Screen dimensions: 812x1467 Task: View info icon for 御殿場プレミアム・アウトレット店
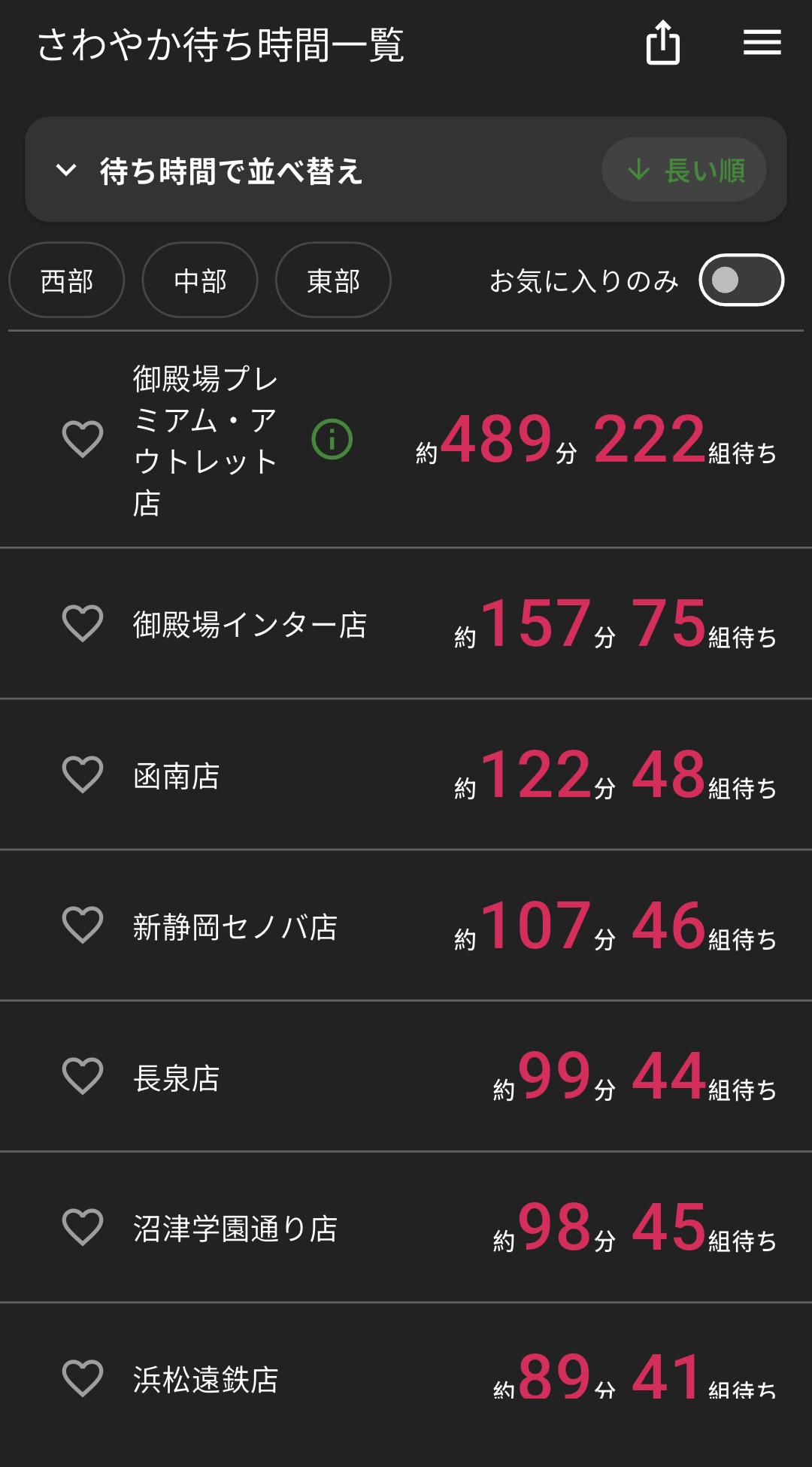click(x=332, y=439)
